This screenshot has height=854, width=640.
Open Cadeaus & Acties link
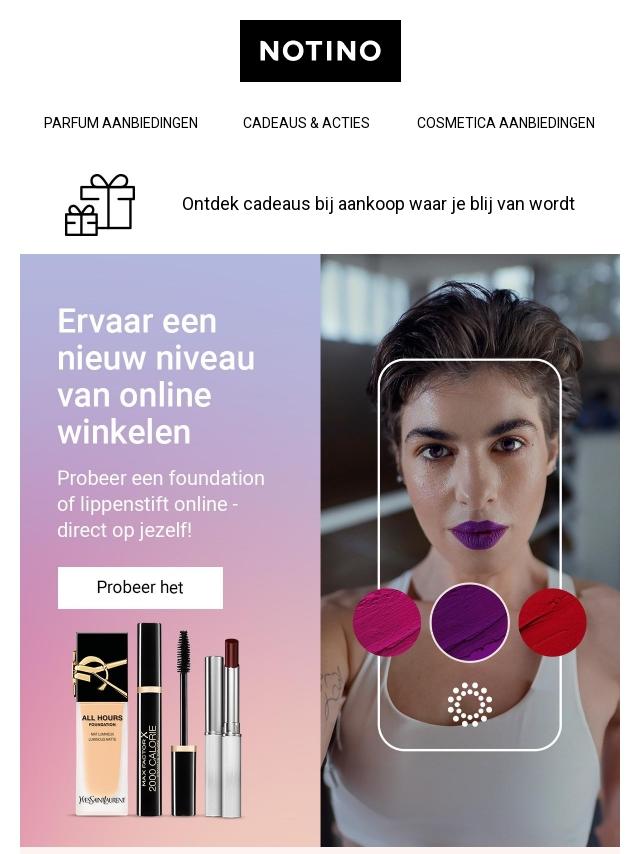(x=306, y=123)
